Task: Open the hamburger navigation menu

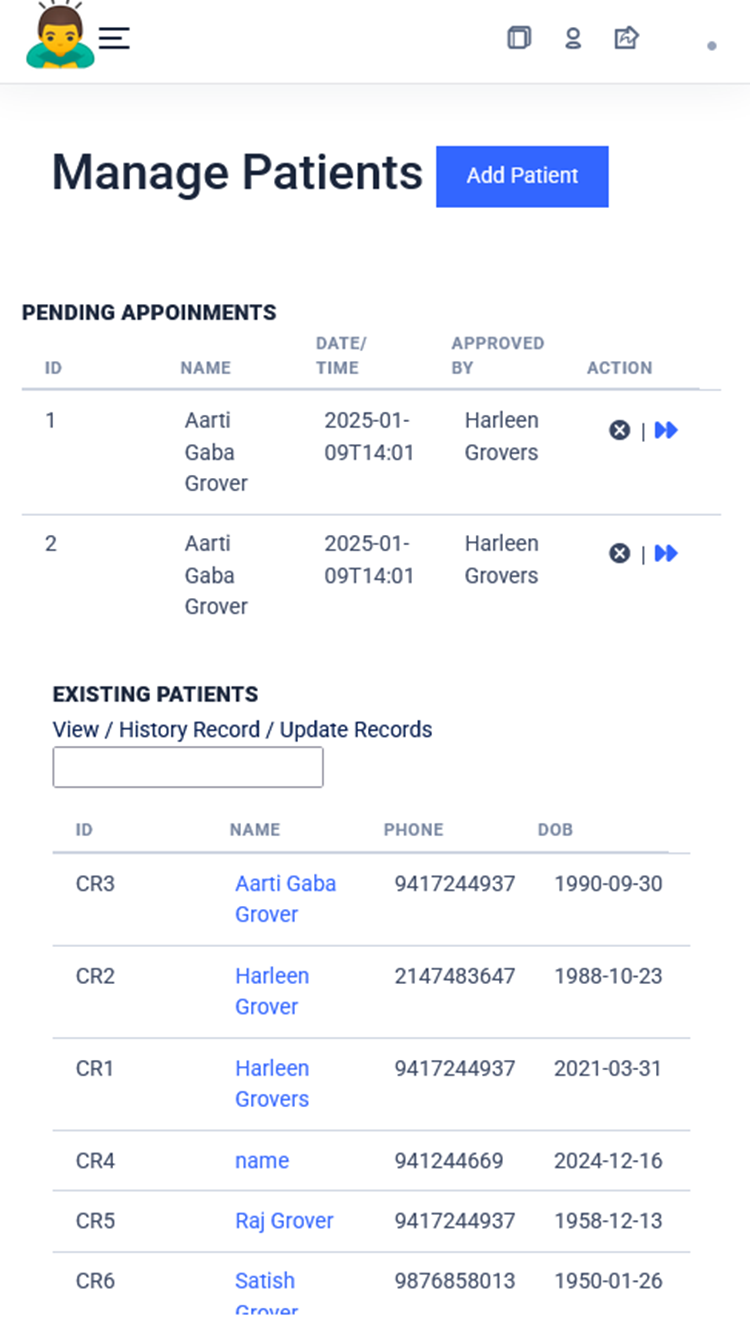Action: point(114,38)
